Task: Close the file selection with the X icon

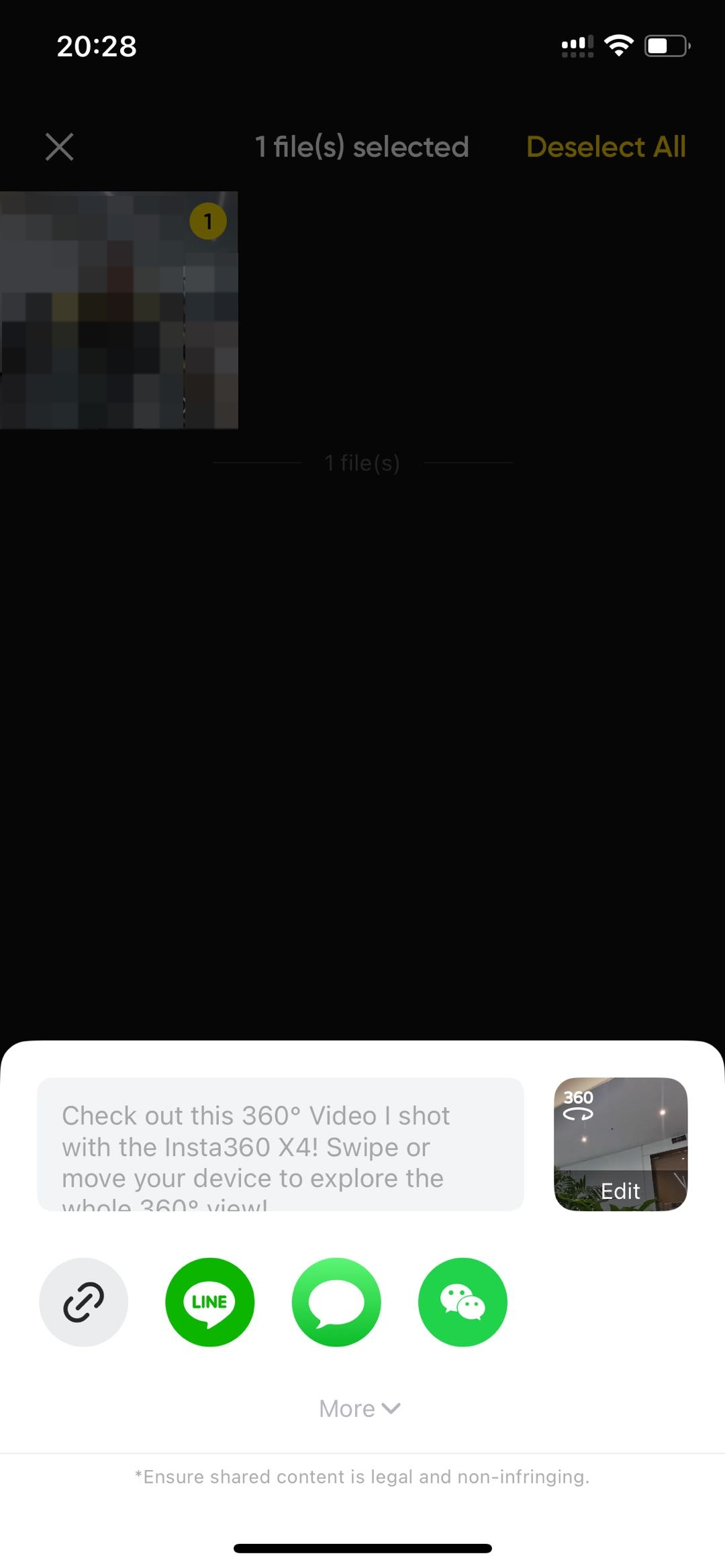Action: pos(59,146)
